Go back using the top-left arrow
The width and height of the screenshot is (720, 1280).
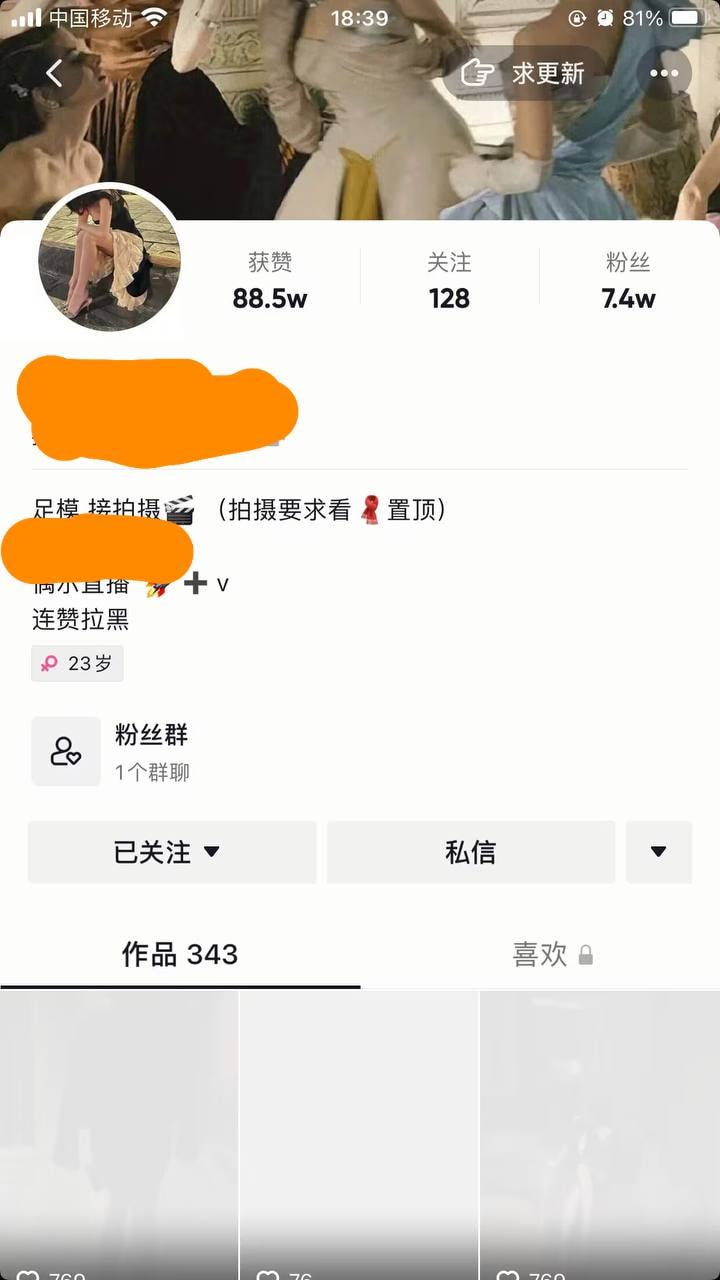click(55, 73)
